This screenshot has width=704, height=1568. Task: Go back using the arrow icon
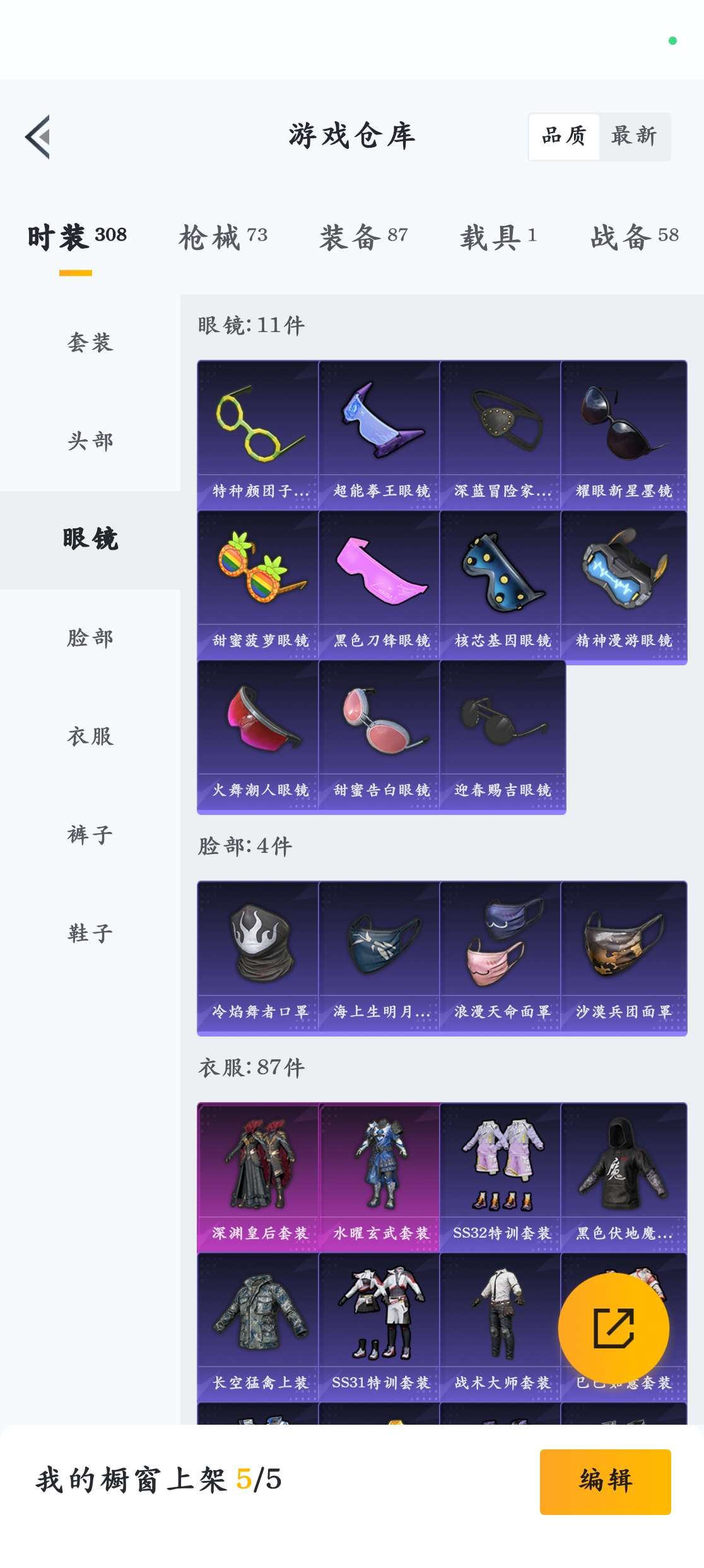(38, 137)
